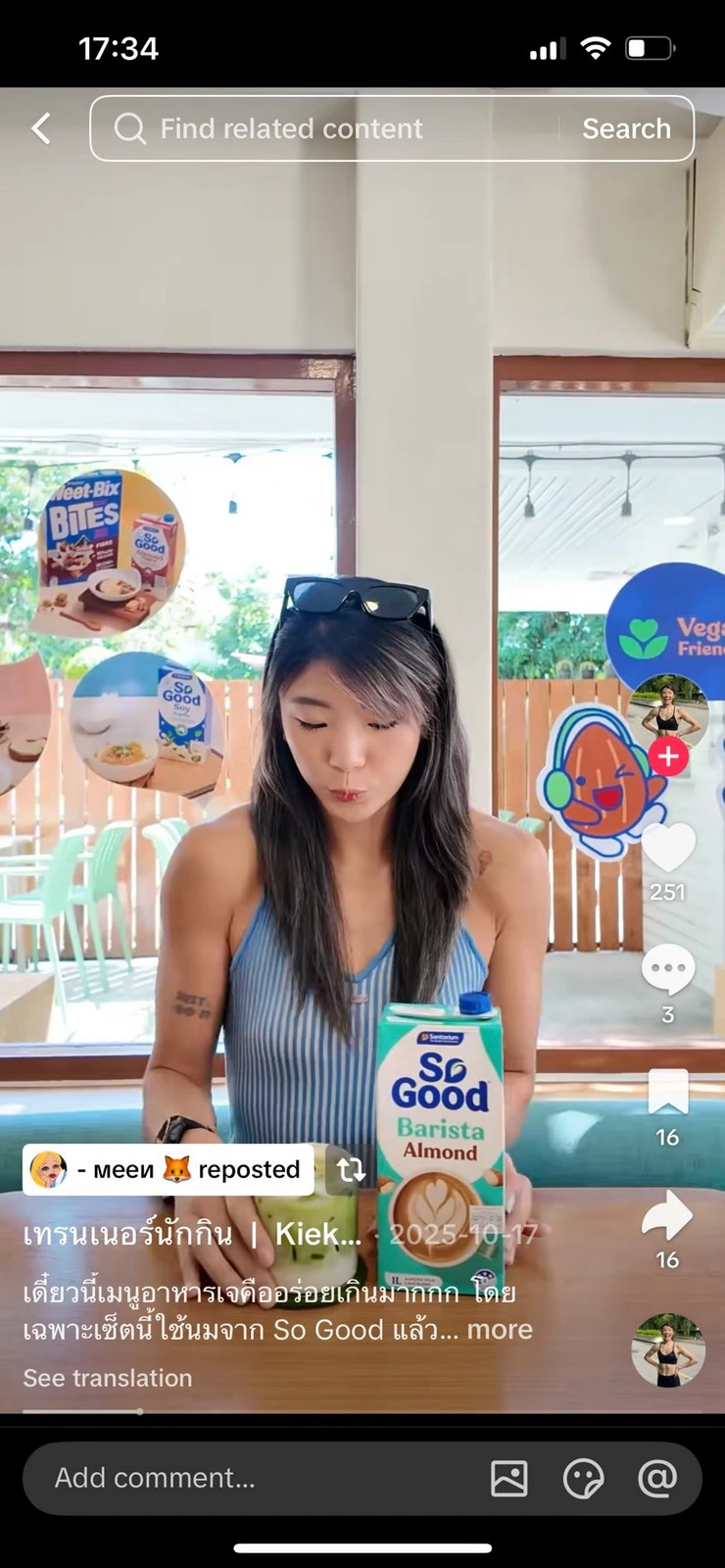
Task: Open the spinning sound disc
Action: pos(668,1350)
